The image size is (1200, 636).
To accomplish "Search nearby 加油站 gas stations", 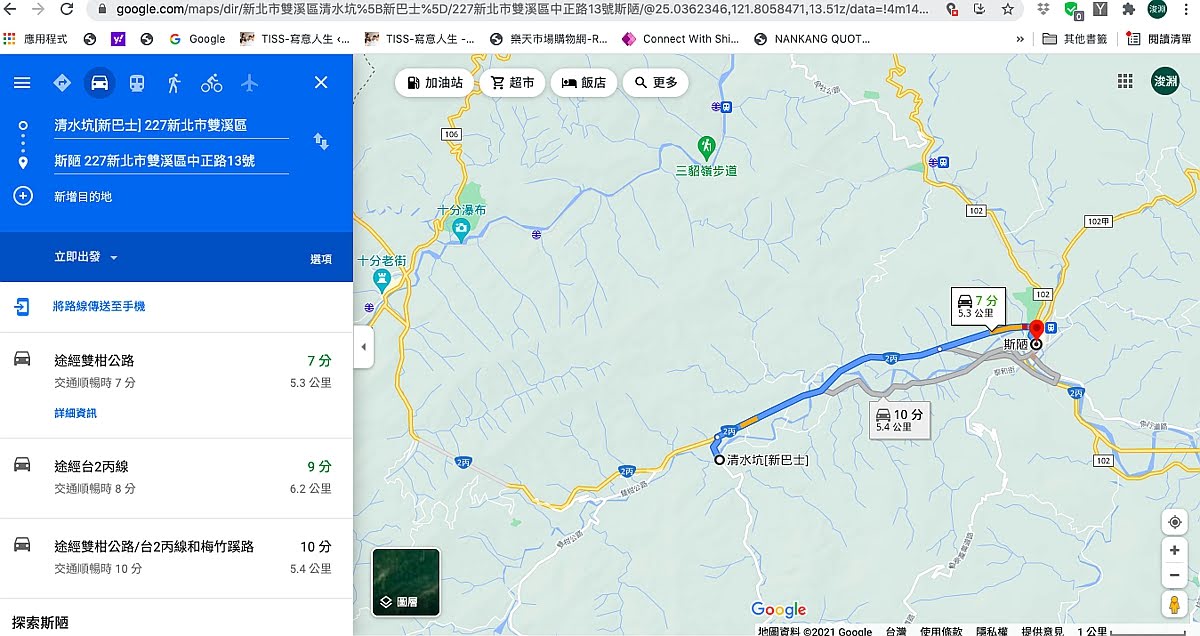I will click(434, 83).
